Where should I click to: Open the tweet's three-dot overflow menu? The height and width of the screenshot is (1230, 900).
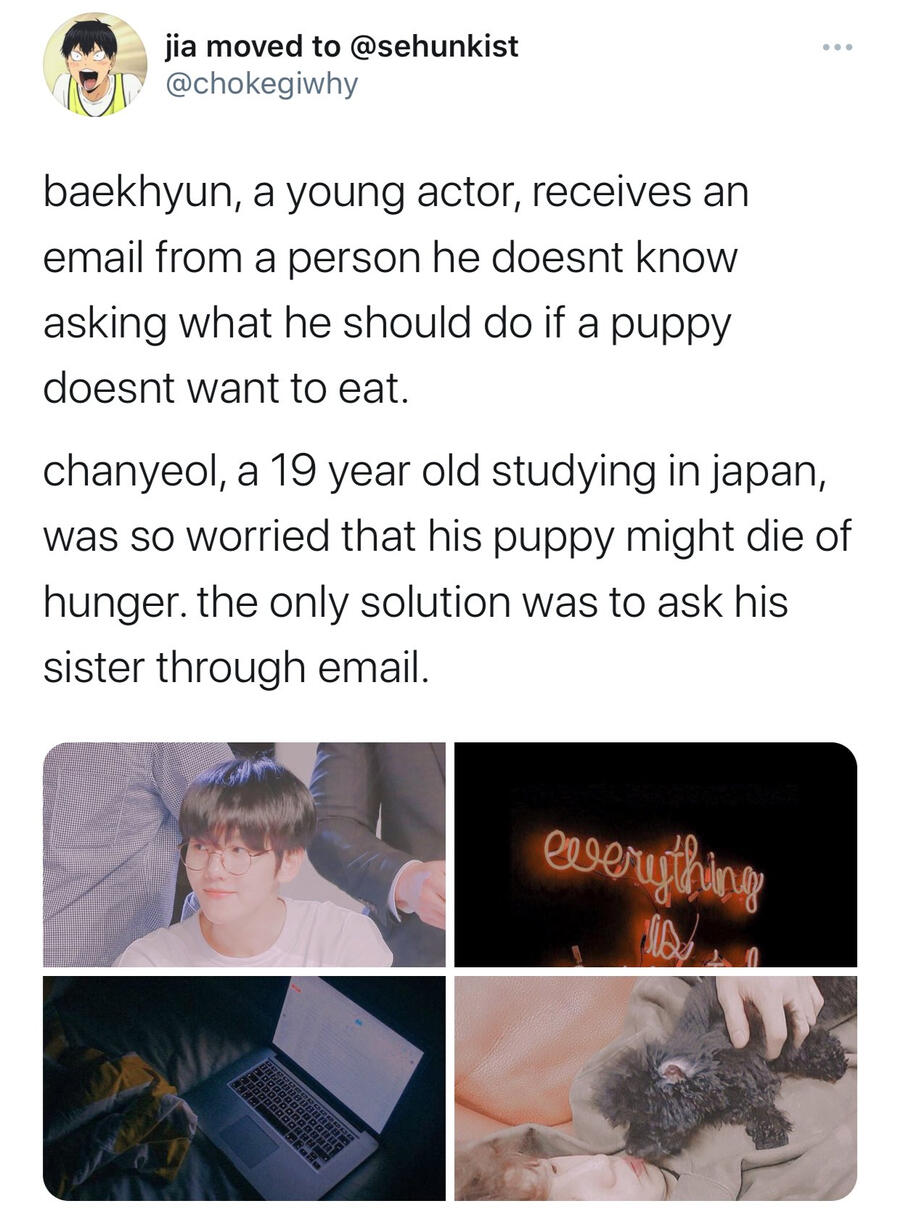(837, 48)
